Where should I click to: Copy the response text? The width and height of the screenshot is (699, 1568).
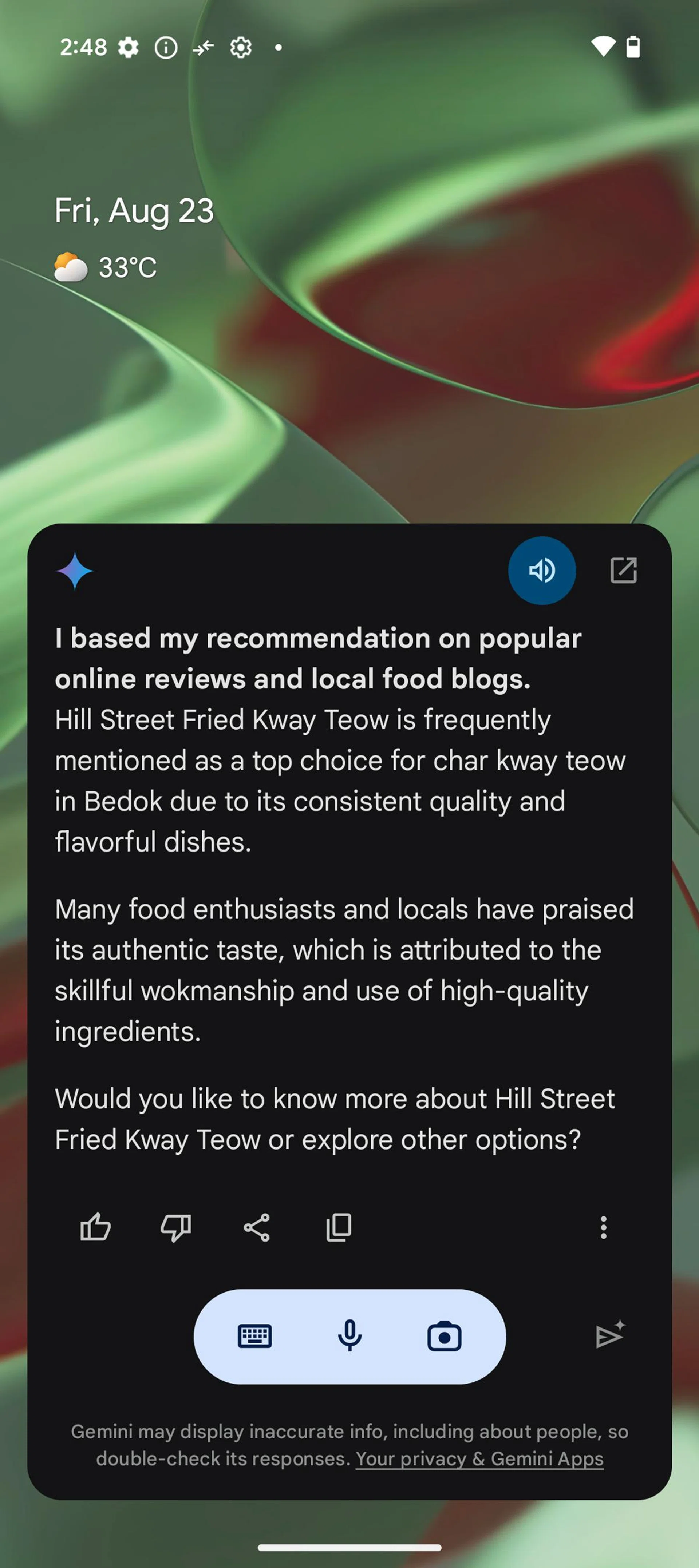339,1227
